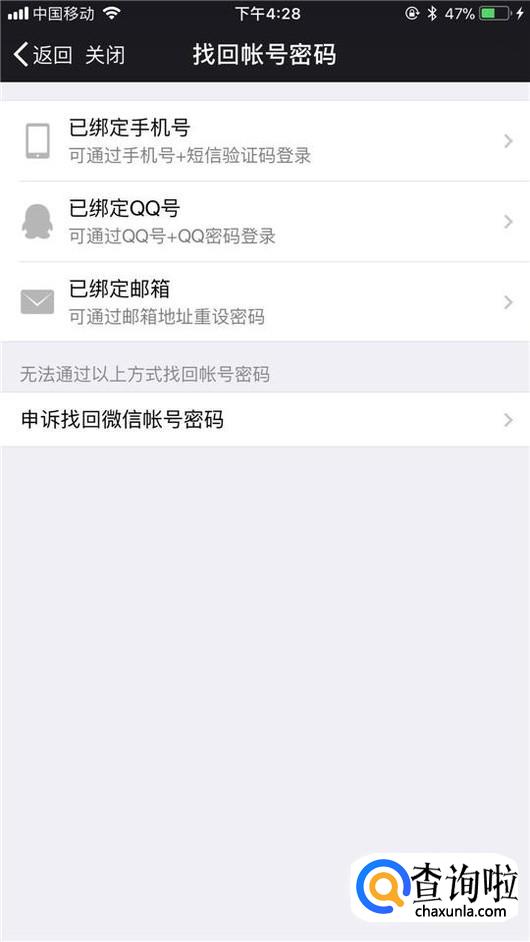Open 申诉找回微信帐号密码
The image size is (530, 942).
pos(265,419)
